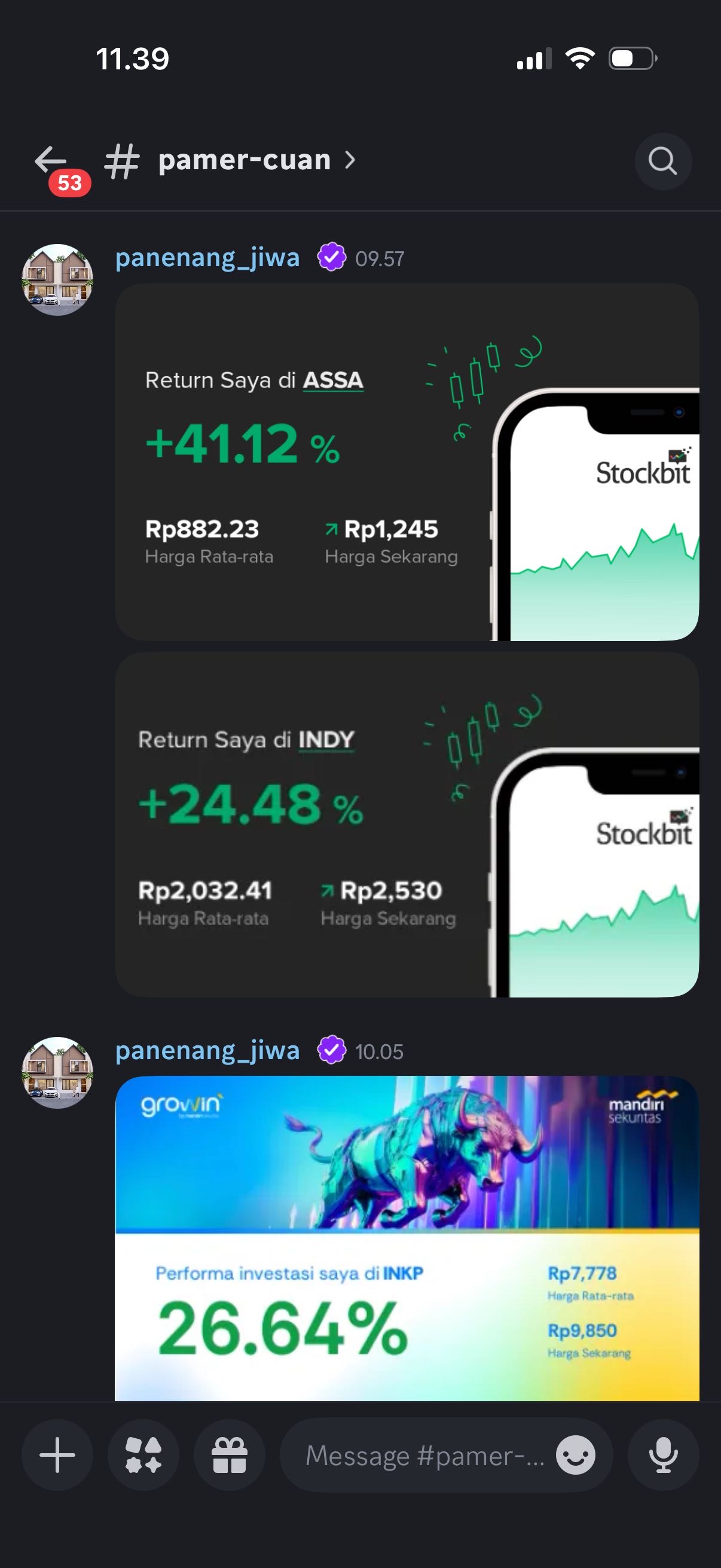Viewport: 721px width, 1568px height.
Task: Open the ASSA +41.12% return image
Action: tap(408, 463)
